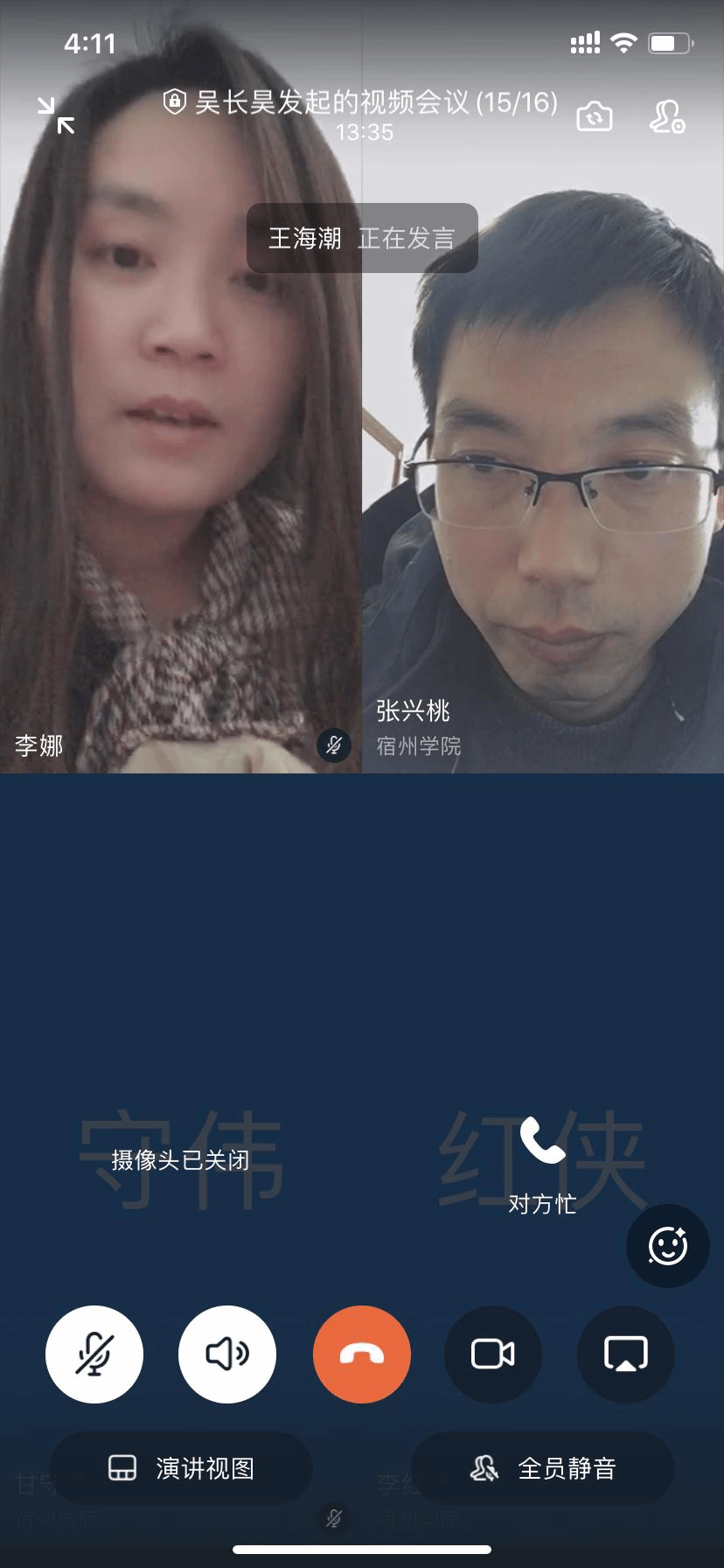
Task: Unmute the microphone
Action: [94, 1354]
